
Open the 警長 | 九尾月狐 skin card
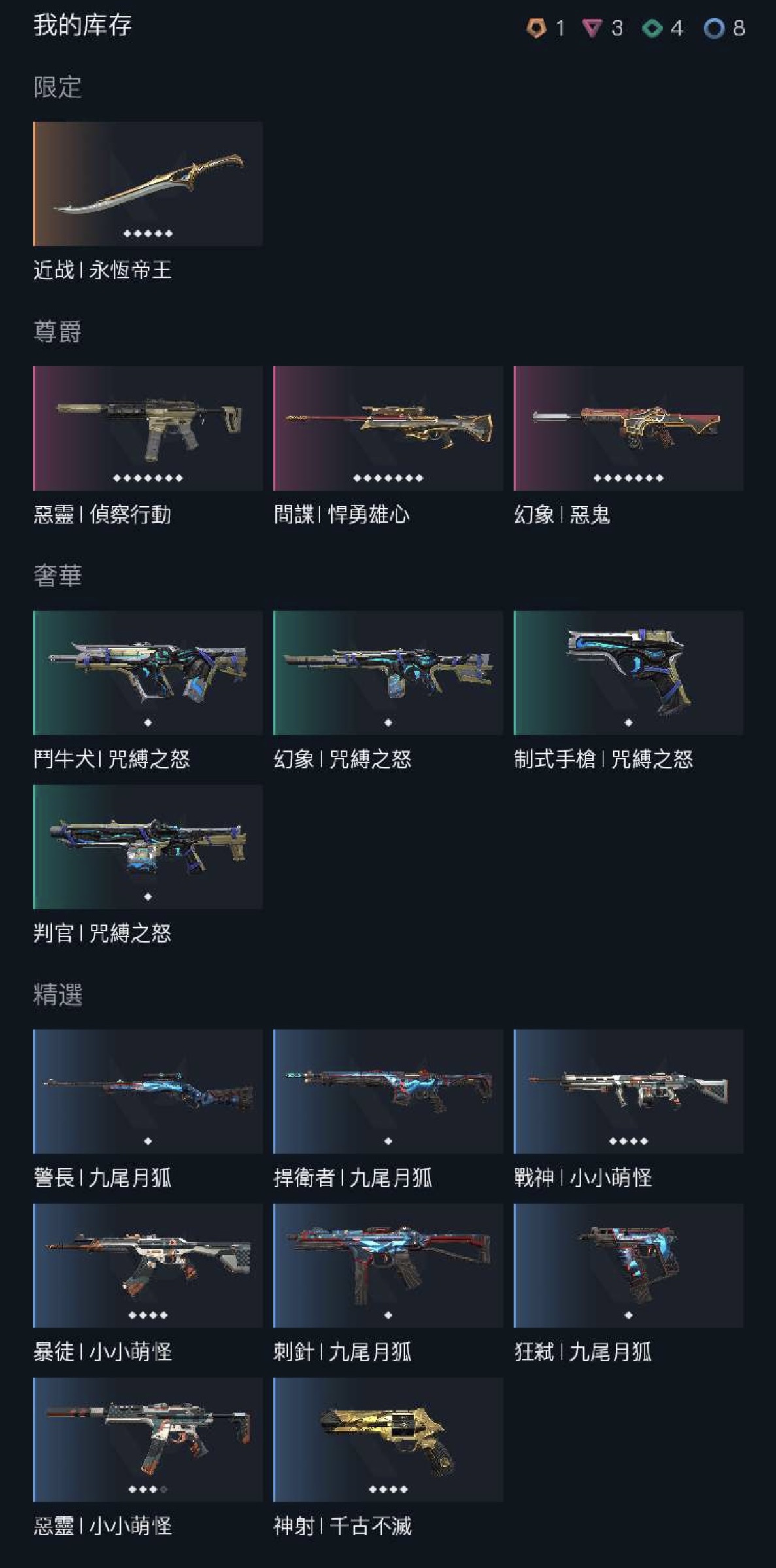click(148, 1091)
